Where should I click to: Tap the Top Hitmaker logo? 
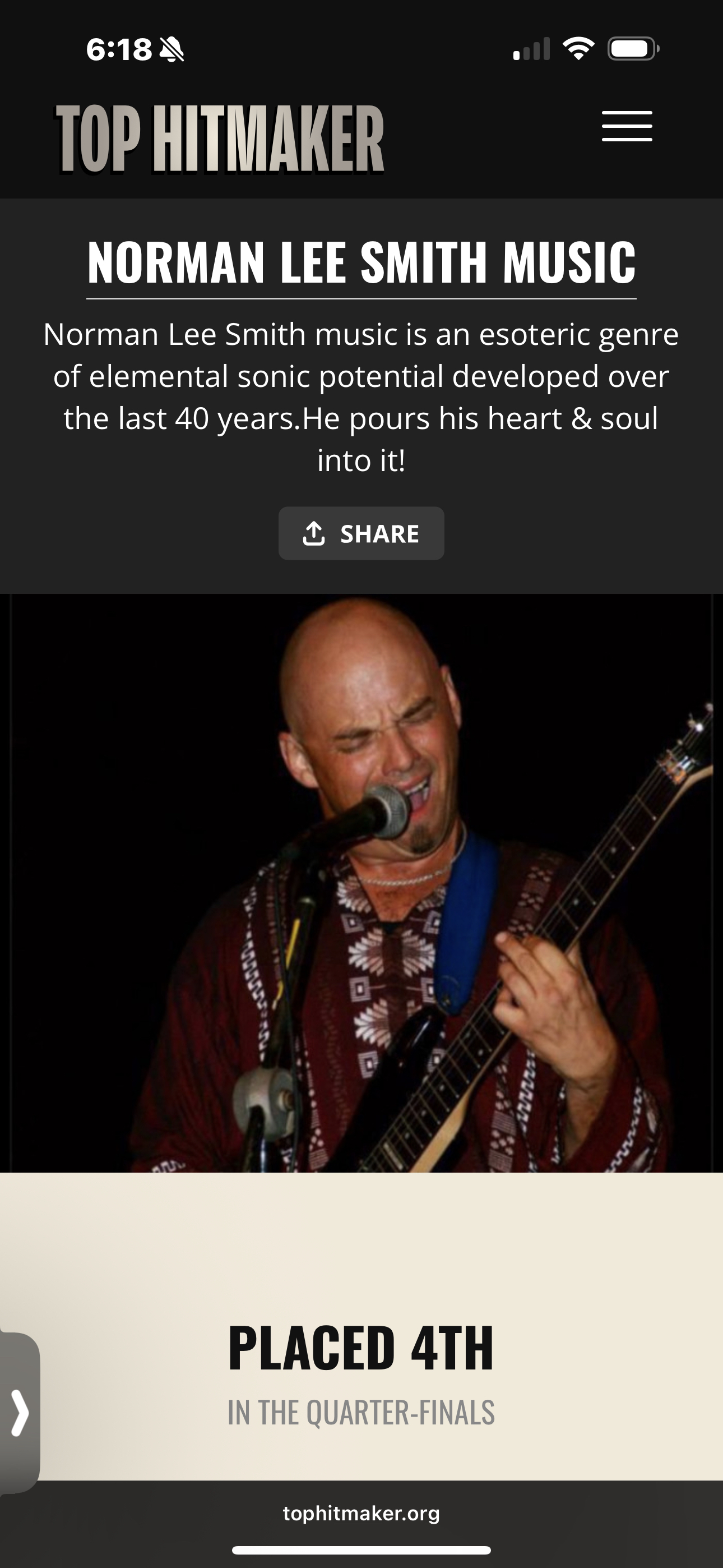(x=220, y=138)
